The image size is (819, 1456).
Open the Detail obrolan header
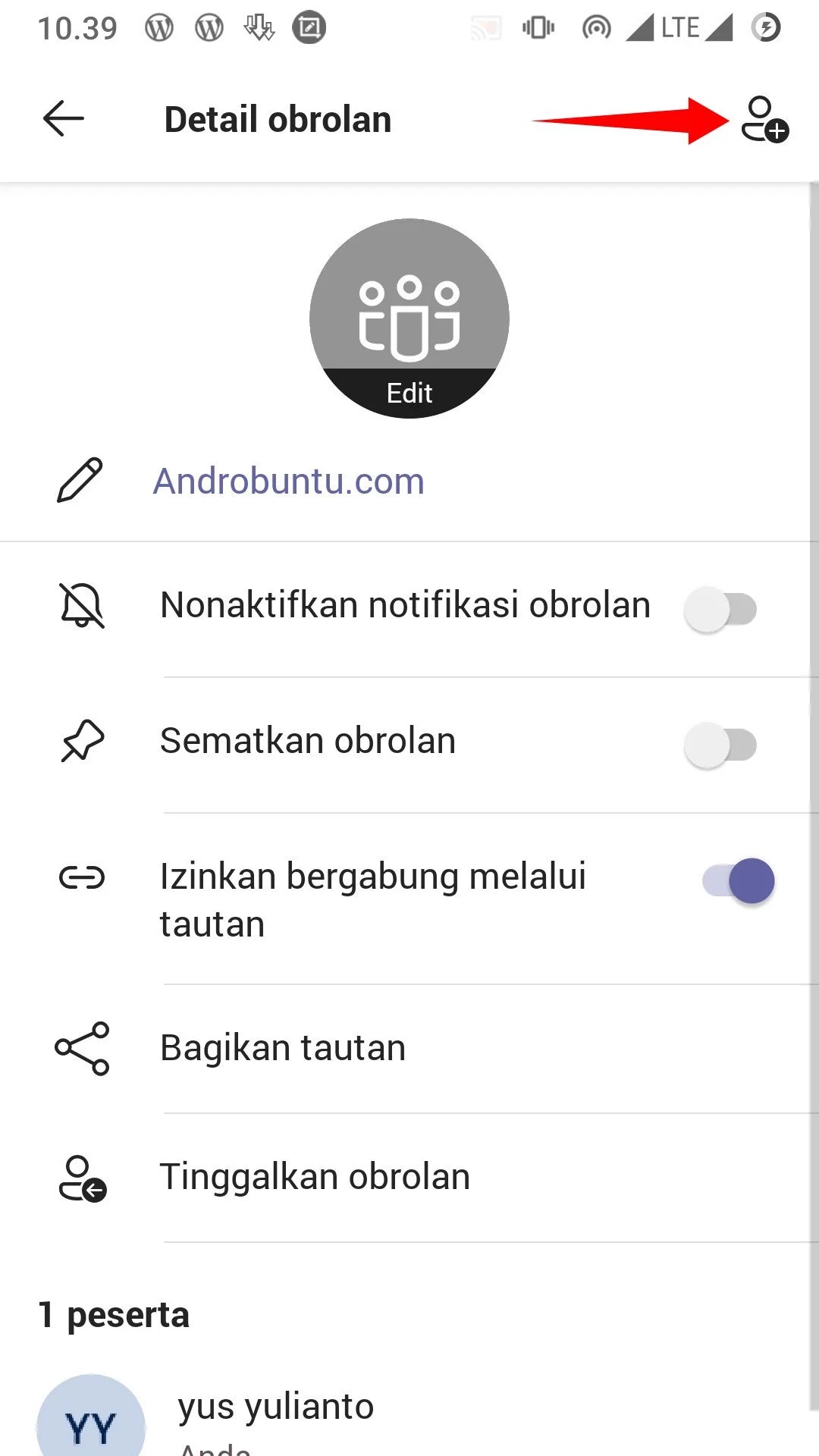click(x=278, y=119)
